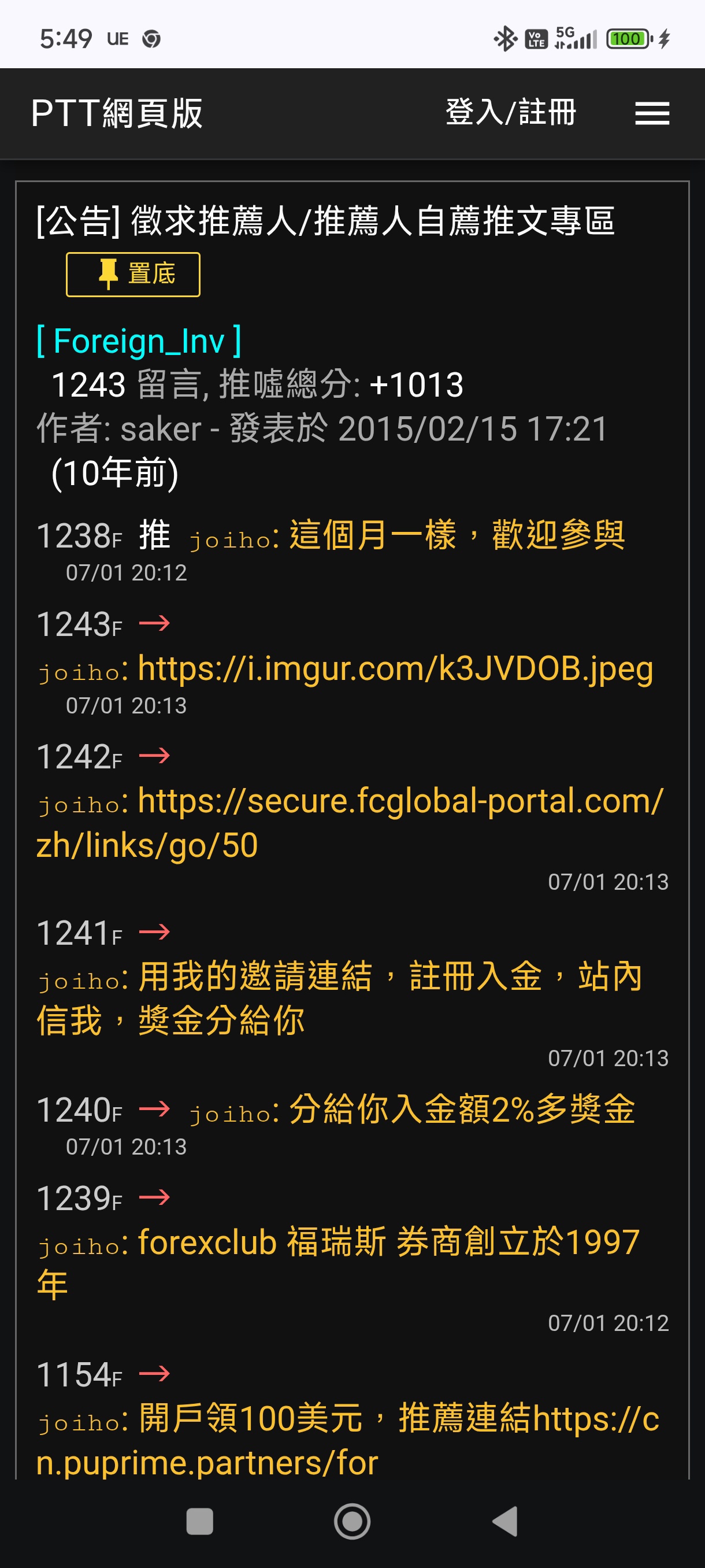The height and width of the screenshot is (1568, 705).
Task: Open the secure.fcglobal-portal.com link
Action: click(x=350, y=823)
